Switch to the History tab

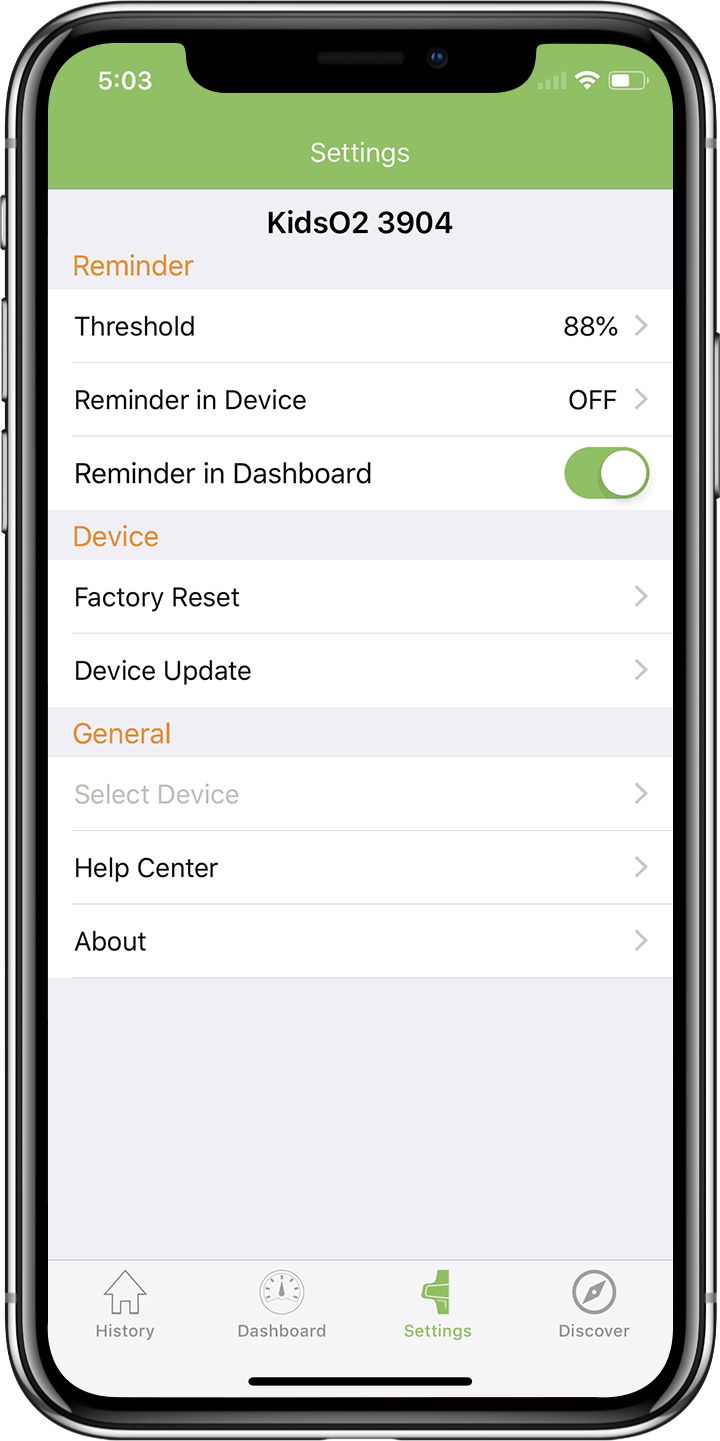[125, 1305]
